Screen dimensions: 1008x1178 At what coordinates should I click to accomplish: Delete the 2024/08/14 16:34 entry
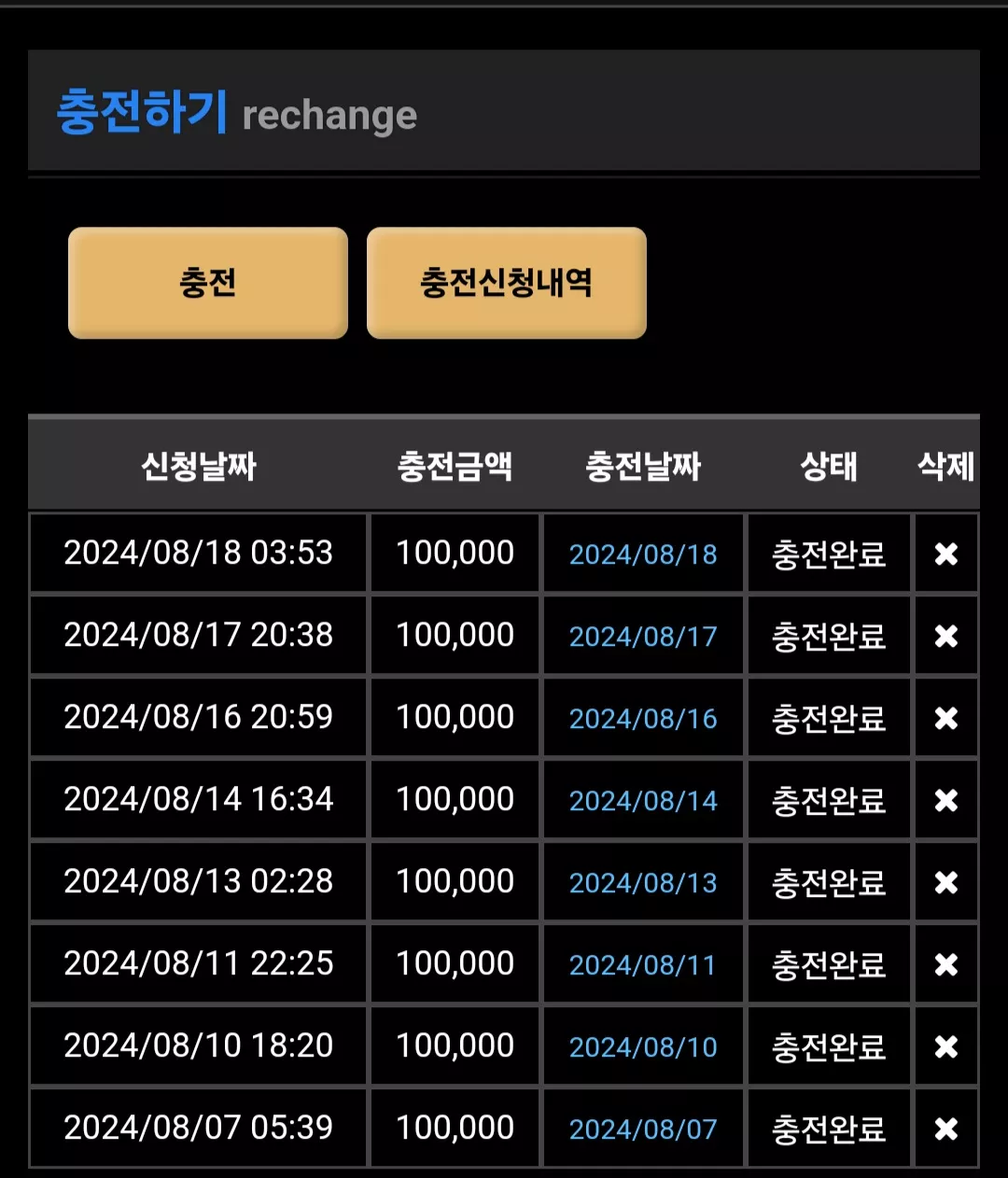946,800
